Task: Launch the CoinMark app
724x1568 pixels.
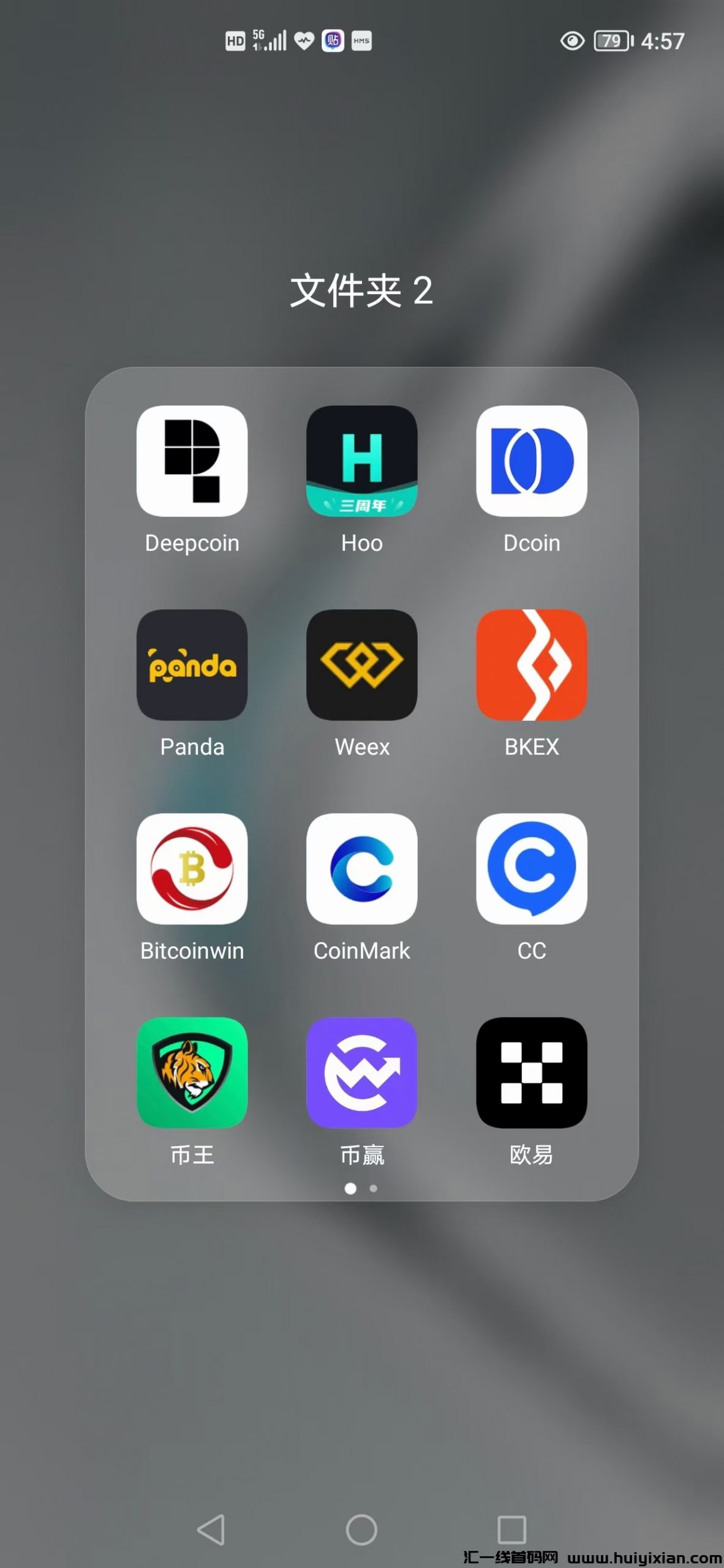Action: tap(361, 869)
